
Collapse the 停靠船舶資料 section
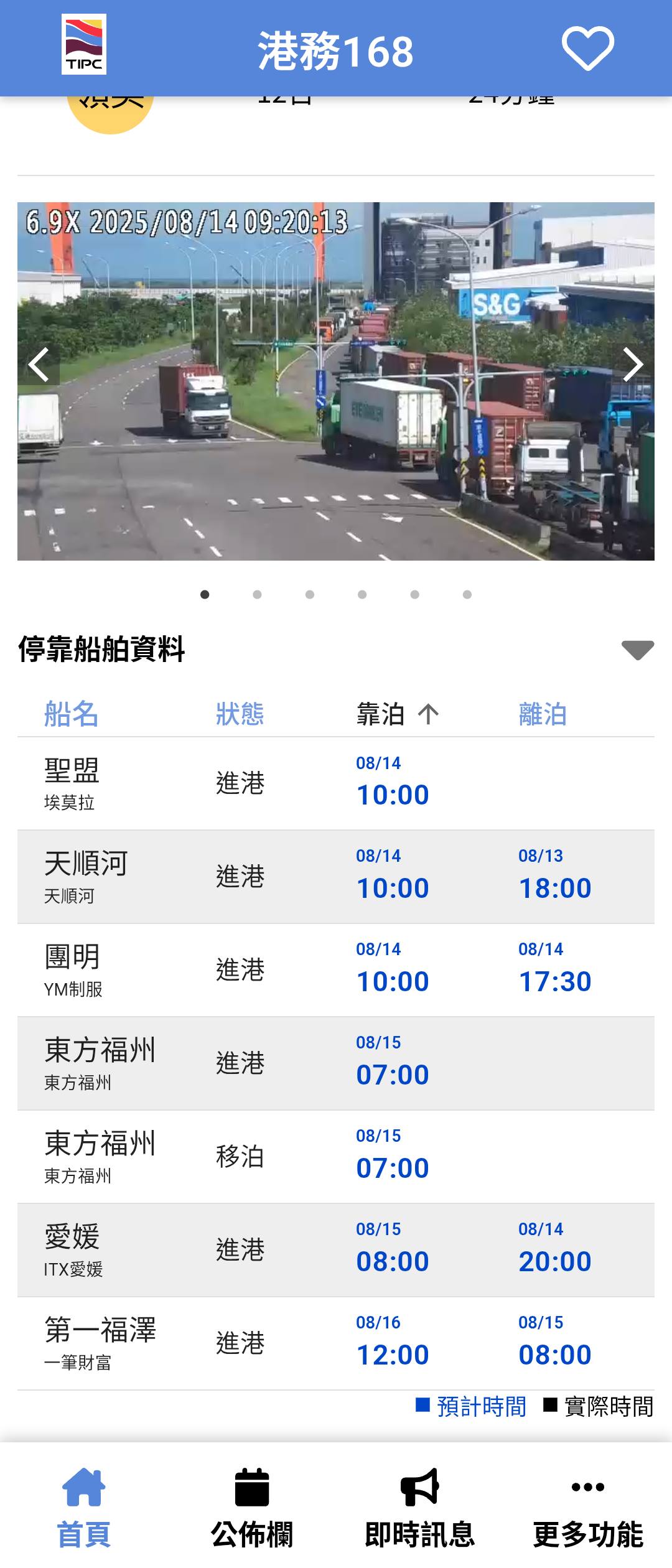coord(637,650)
